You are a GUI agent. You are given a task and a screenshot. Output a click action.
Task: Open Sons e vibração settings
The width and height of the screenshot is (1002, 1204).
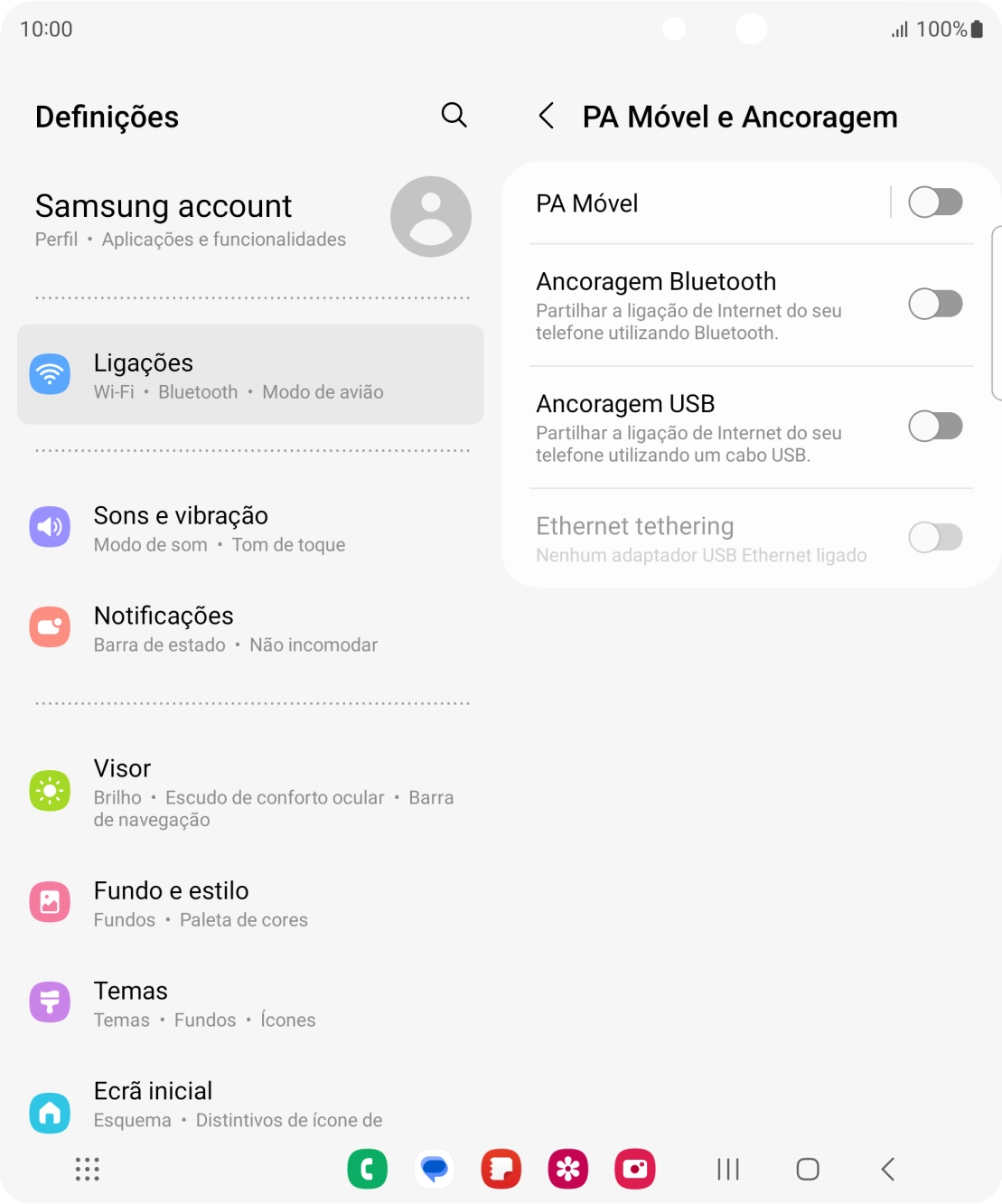(250, 529)
